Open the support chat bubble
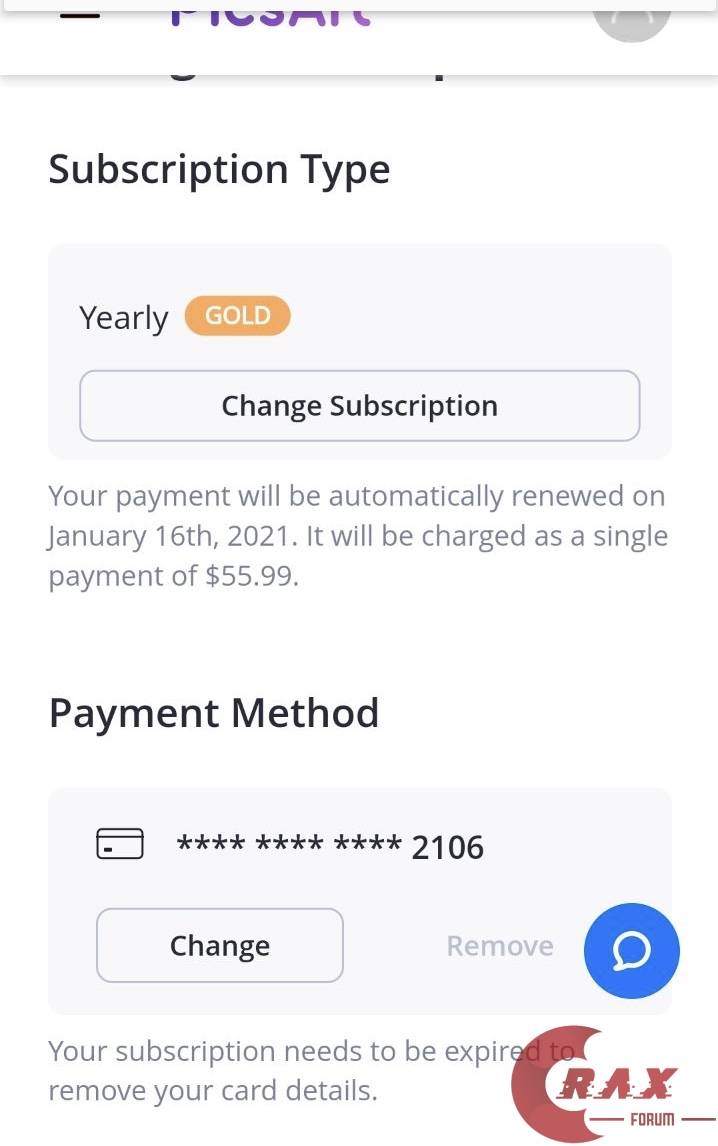 coord(631,951)
